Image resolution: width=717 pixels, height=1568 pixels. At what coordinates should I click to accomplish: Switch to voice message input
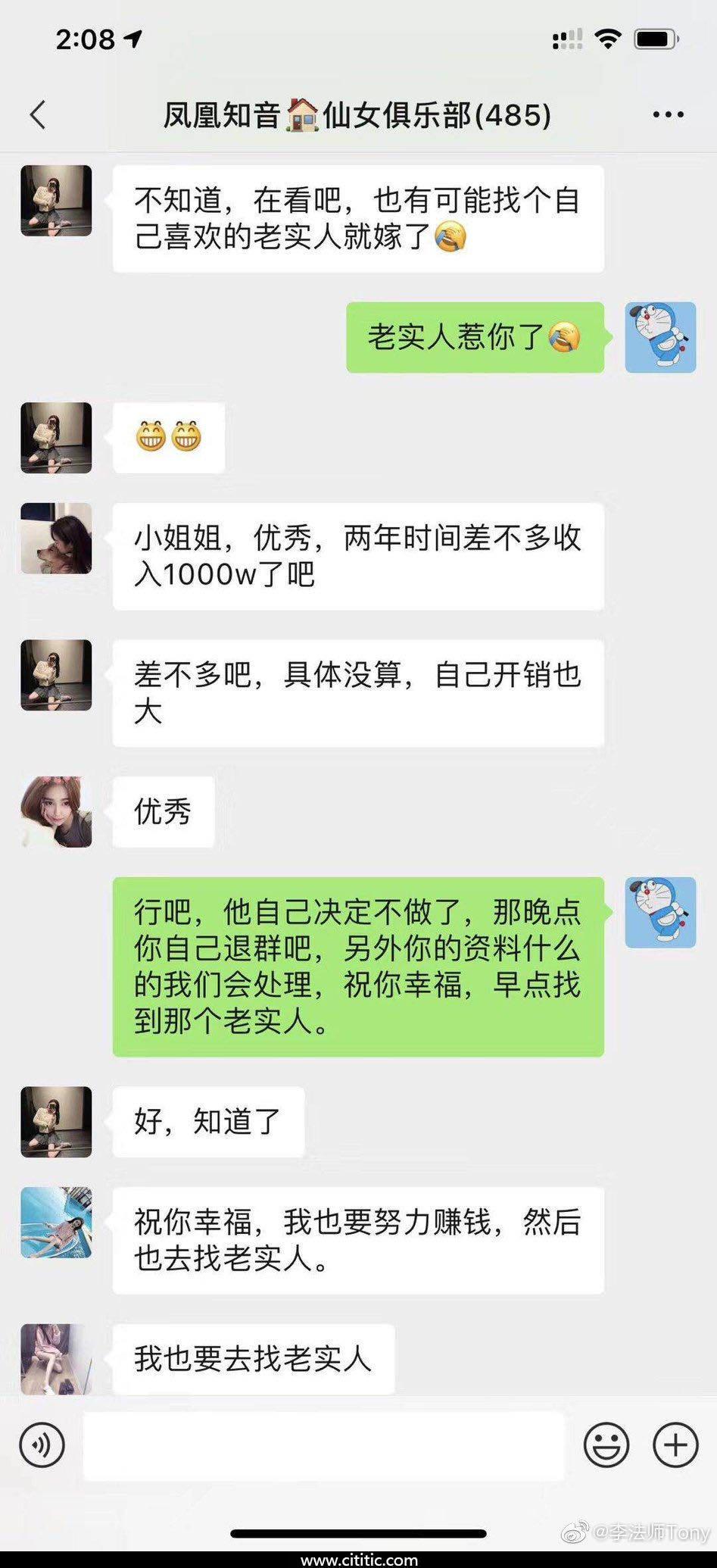[x=42, y=1445]
